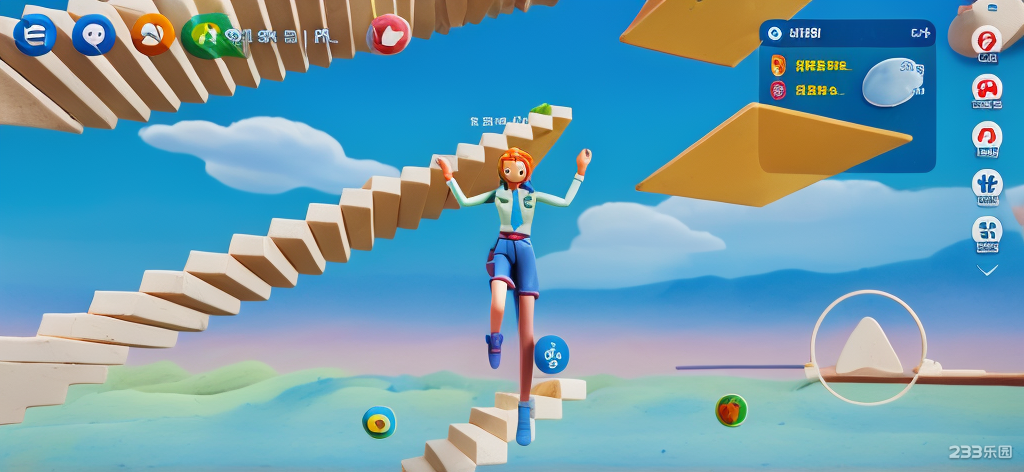The image size is (1024, 472).
Task: Tap the orange round icon in top bar
Action: click(x=153, y=35)
